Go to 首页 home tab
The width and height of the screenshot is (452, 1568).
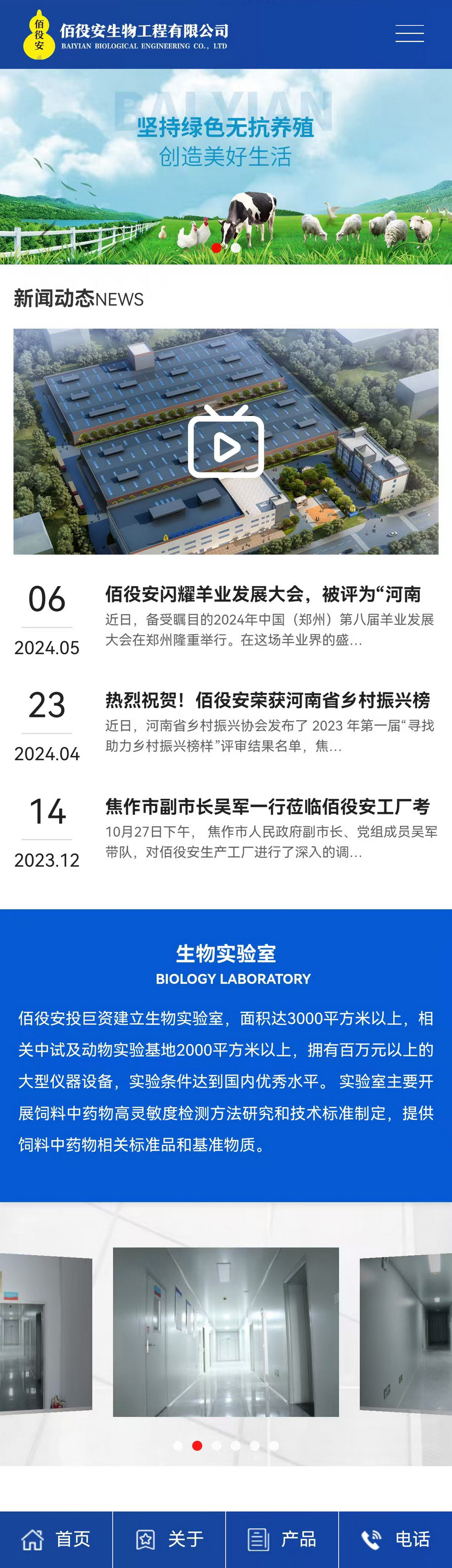point(56,1540)
